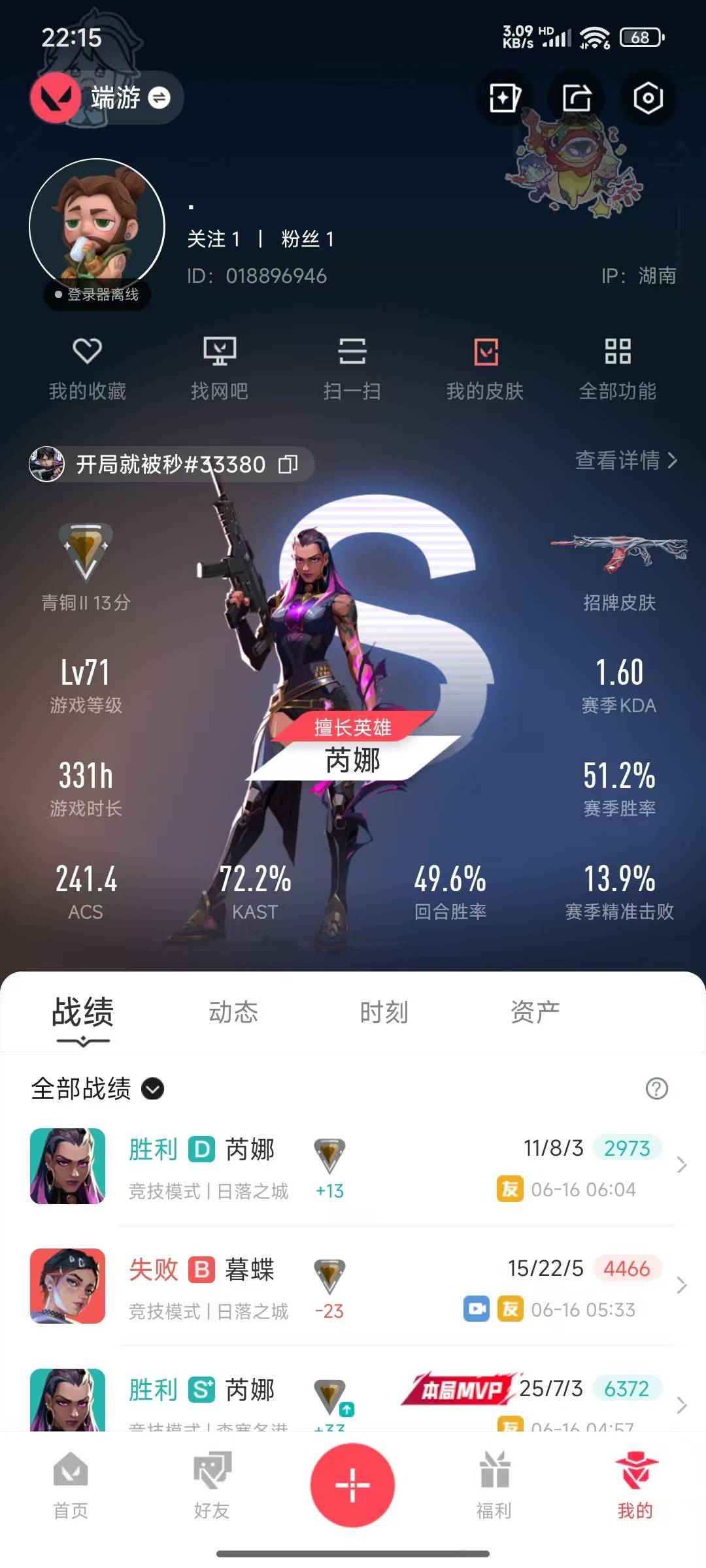The image size is (706, 1568).
Task: Open the 失败 暮蝶 match record
Action: click(353, 1286)
